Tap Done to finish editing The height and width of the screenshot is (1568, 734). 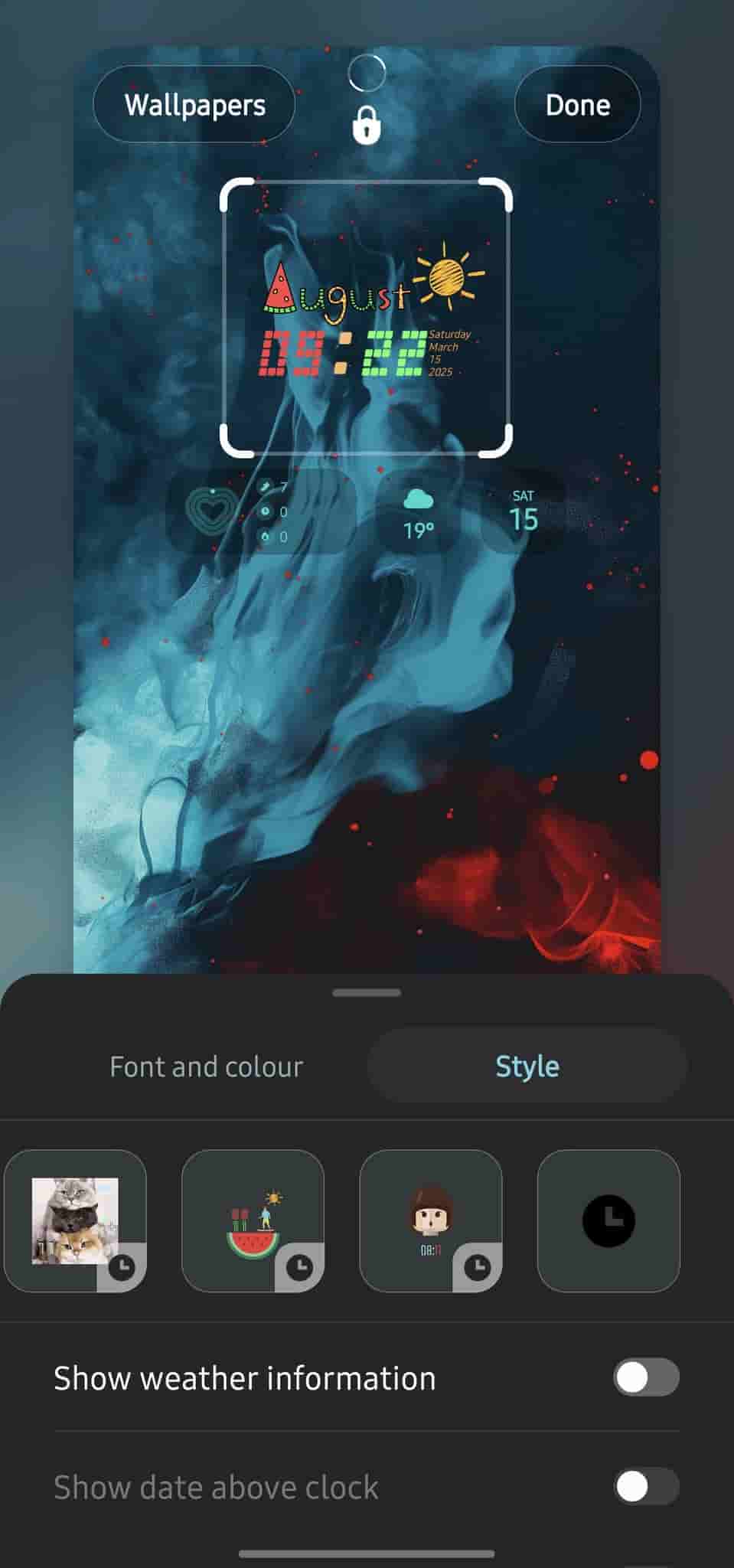pyautogui.click(x=577, y=105)
